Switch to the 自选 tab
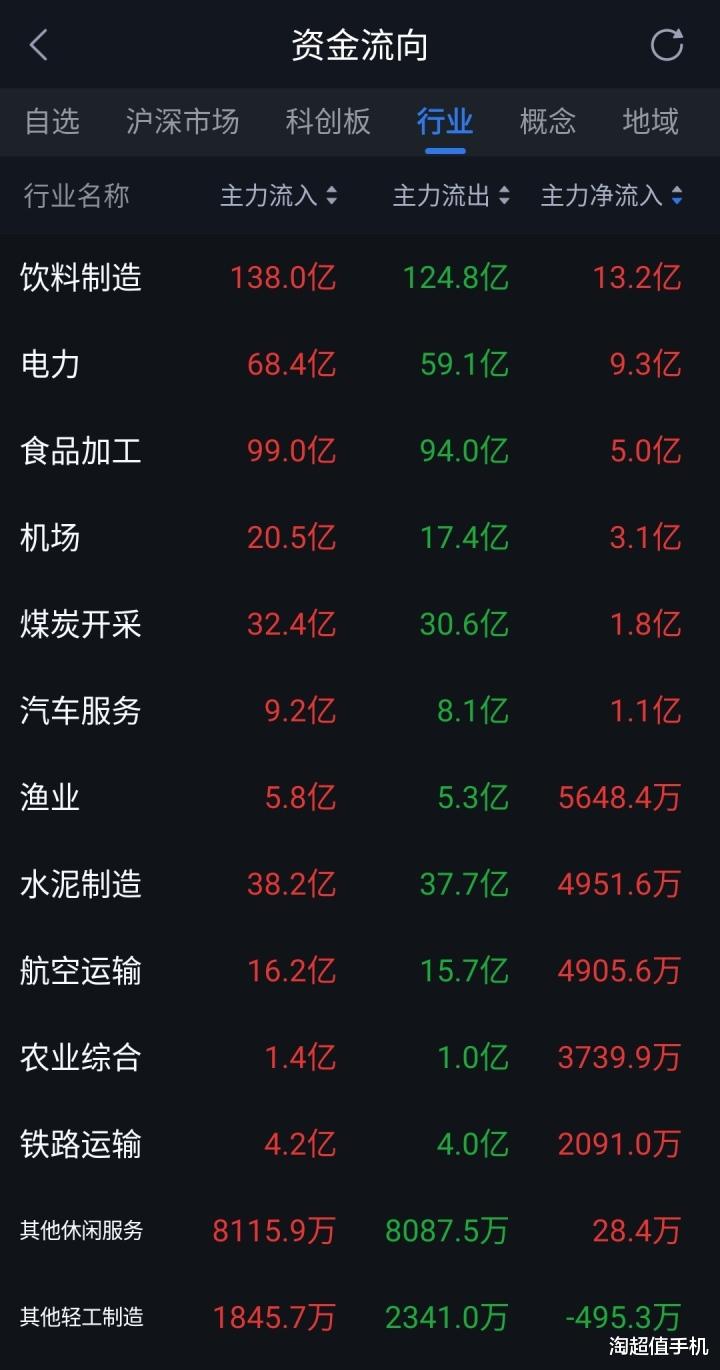The height and width of the screenshot is (1370, 720). 52,122
